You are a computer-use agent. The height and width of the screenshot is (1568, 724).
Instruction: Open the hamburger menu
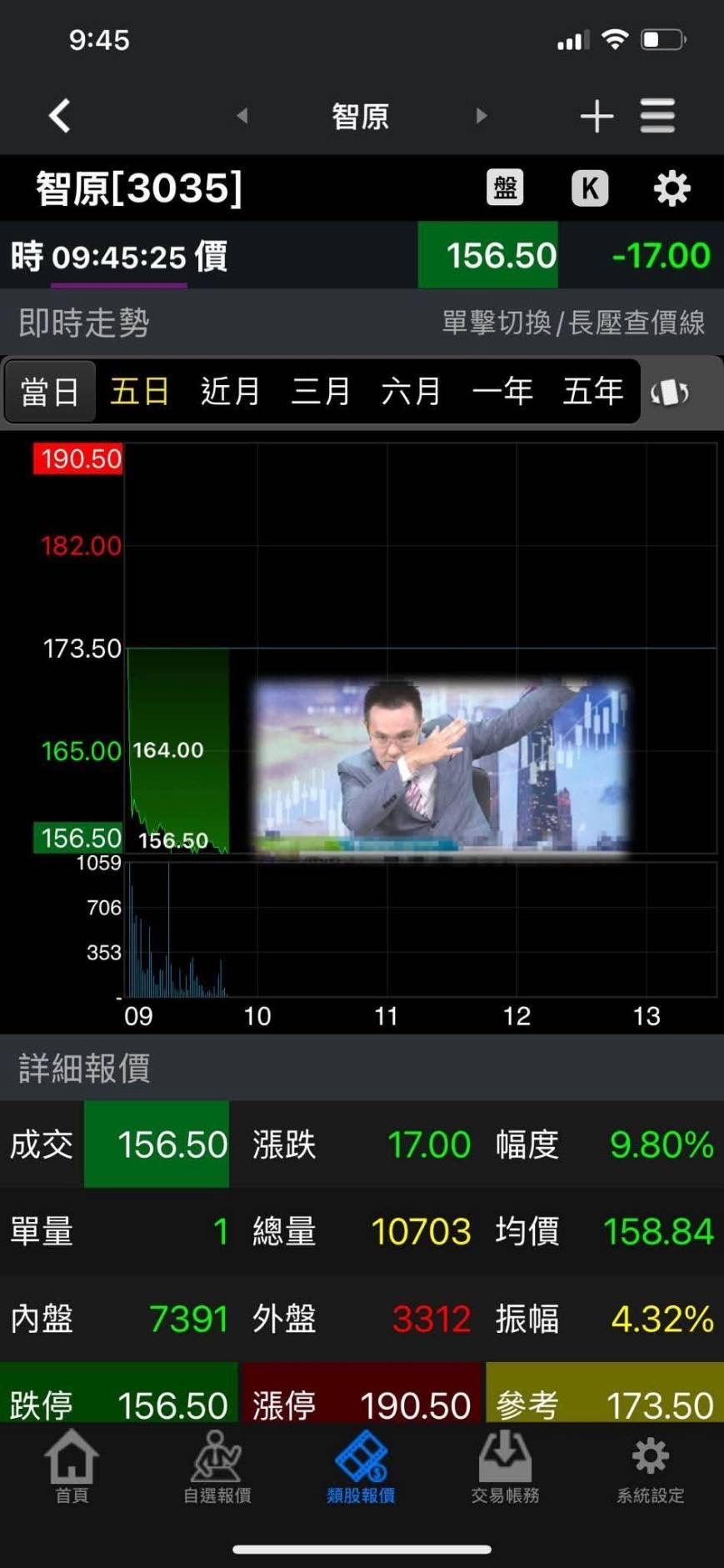657,116
